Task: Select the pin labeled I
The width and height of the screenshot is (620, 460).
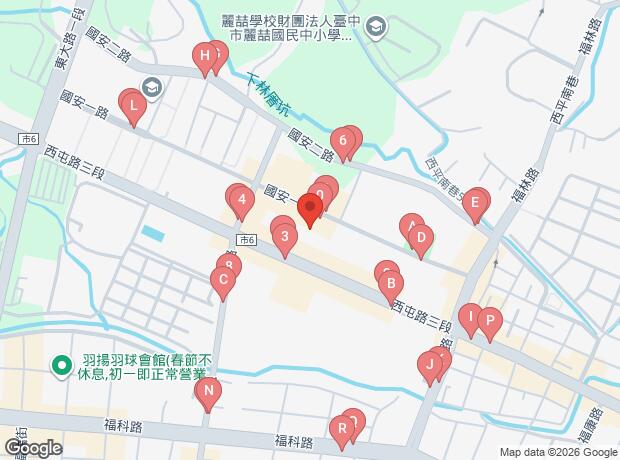Action: pos(471,320)
